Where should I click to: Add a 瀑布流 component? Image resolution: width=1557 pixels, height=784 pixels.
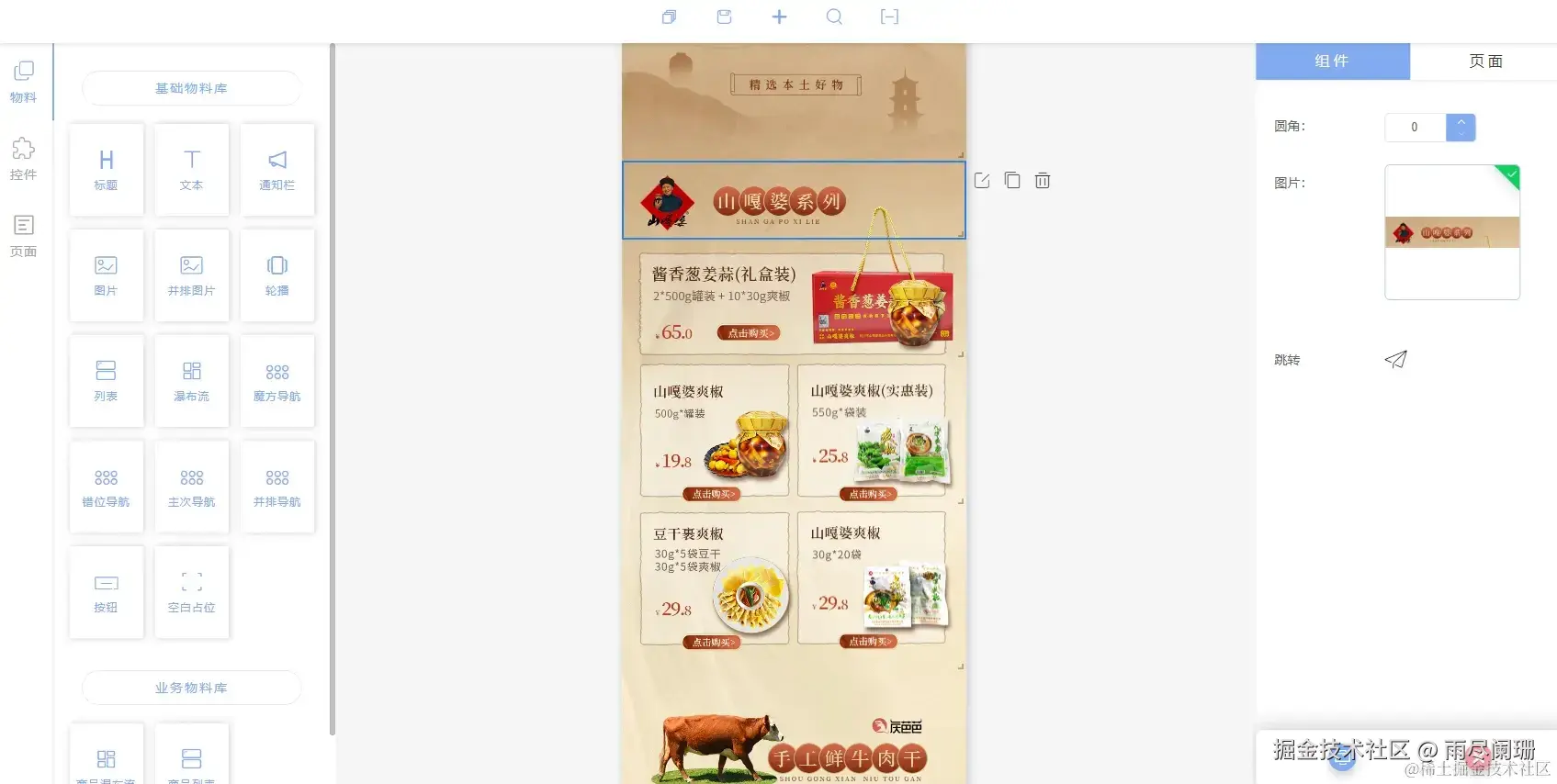(x=191, y=381)
